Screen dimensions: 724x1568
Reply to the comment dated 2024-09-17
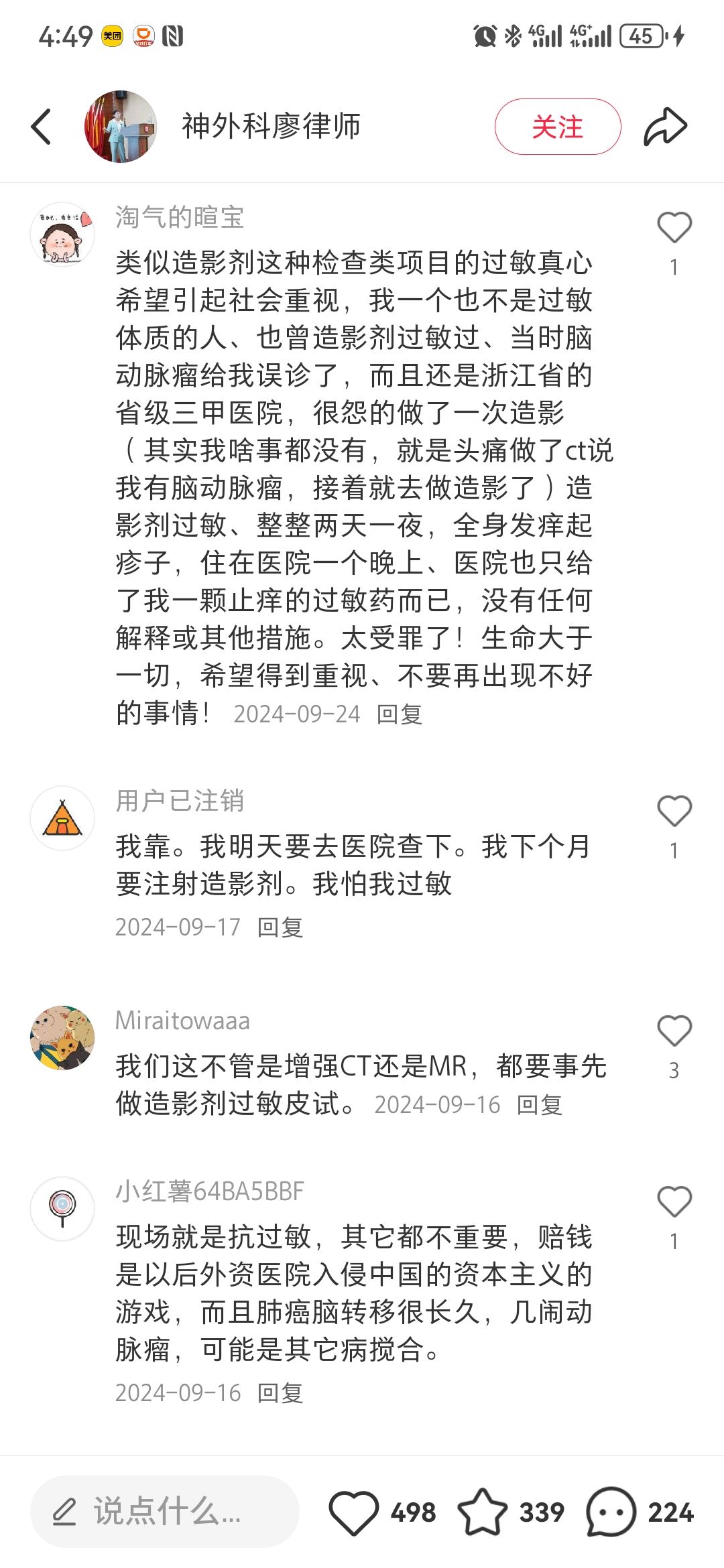(x=280, y=927)
